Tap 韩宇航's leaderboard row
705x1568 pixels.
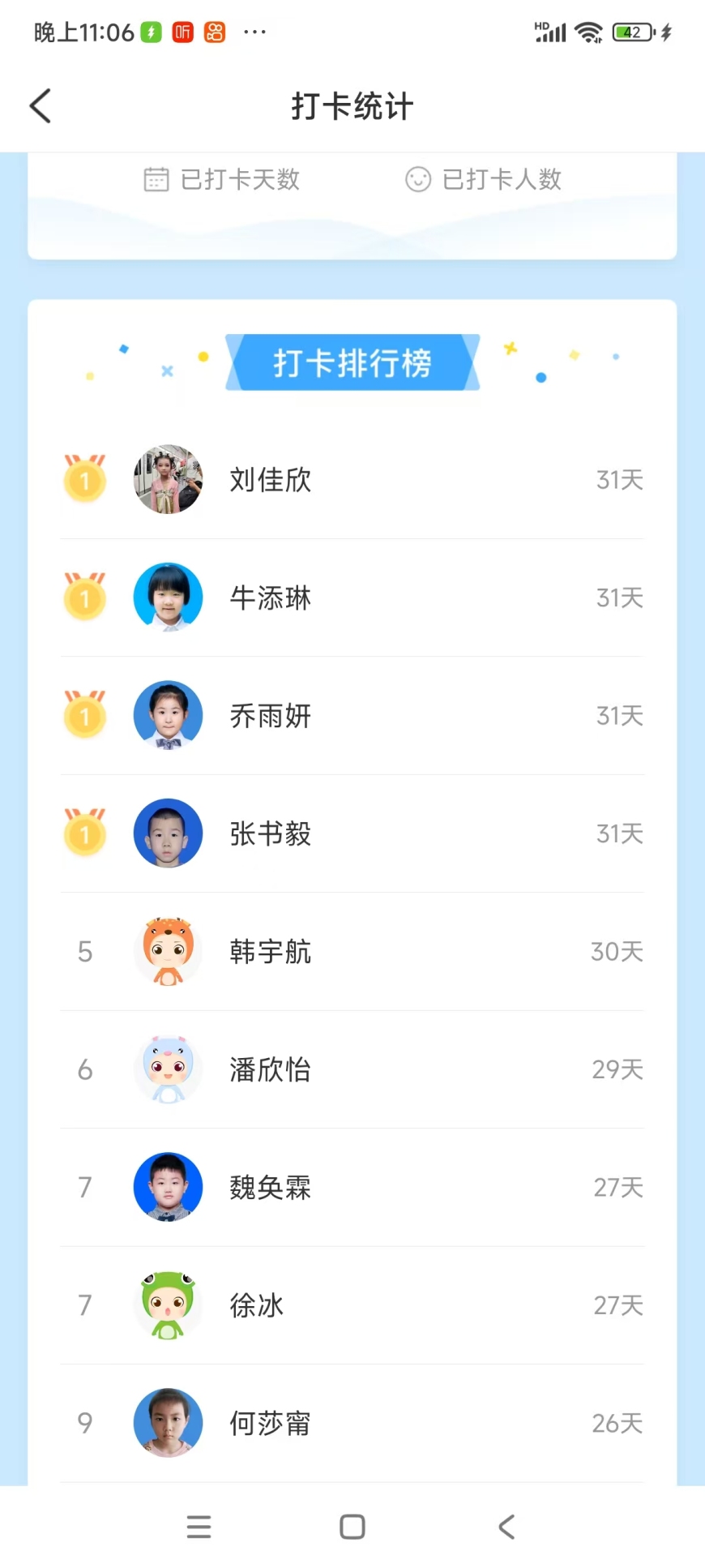pos(352,951)
